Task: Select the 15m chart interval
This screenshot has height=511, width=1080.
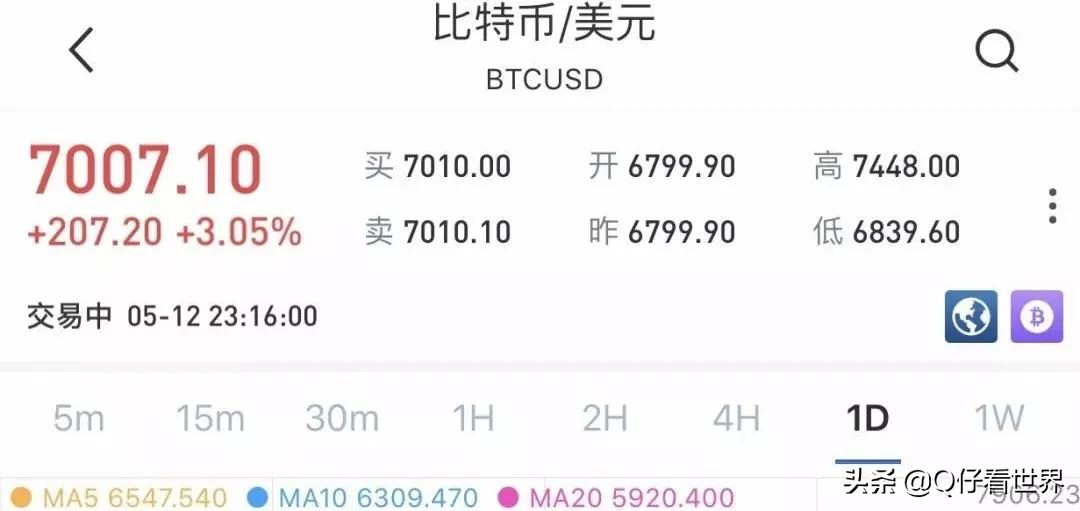Action: coord(210,418)
